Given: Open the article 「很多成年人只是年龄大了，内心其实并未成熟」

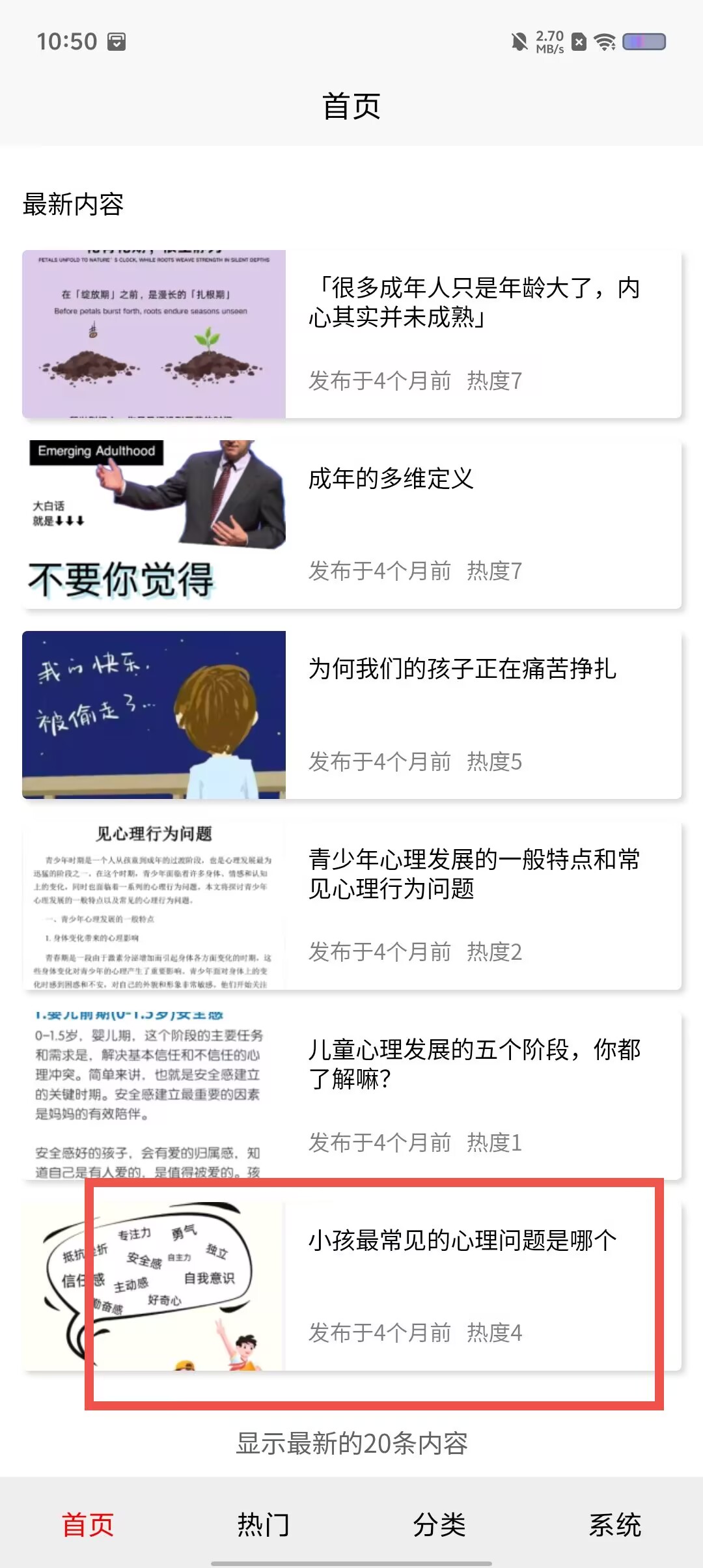Looking at the screenshot, I should click(x=351, y=334).
